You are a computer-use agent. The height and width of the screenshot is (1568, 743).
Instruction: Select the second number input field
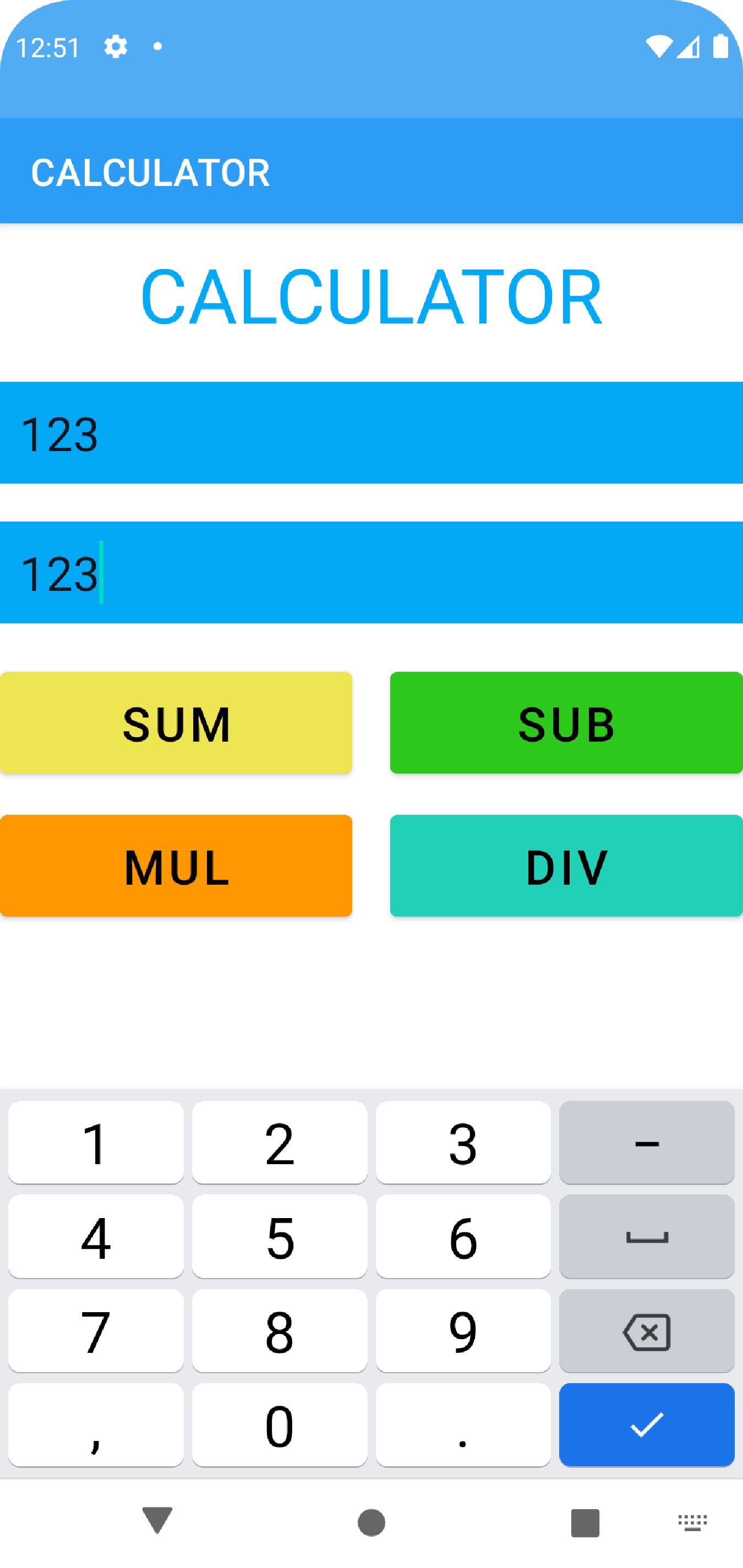pyautogui.click(x=371, y=572)
